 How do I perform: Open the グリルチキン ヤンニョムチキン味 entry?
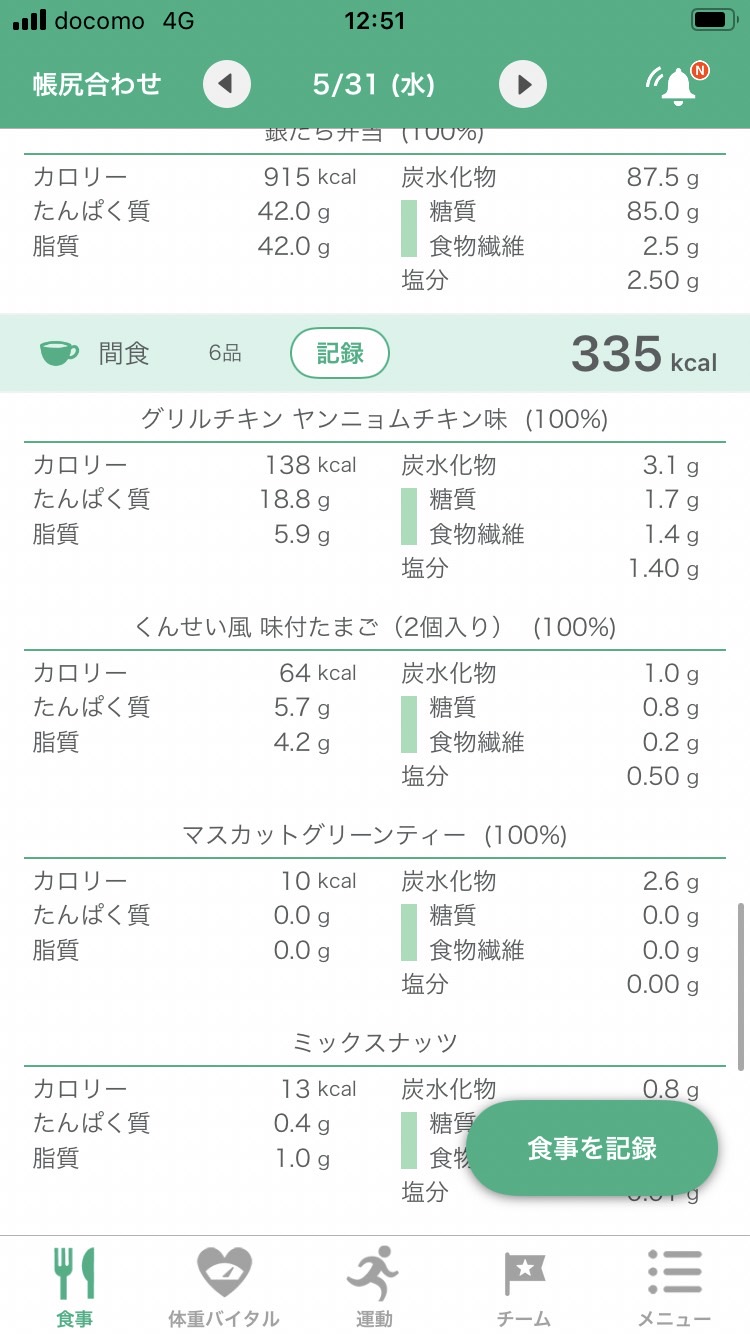[375, 420]
